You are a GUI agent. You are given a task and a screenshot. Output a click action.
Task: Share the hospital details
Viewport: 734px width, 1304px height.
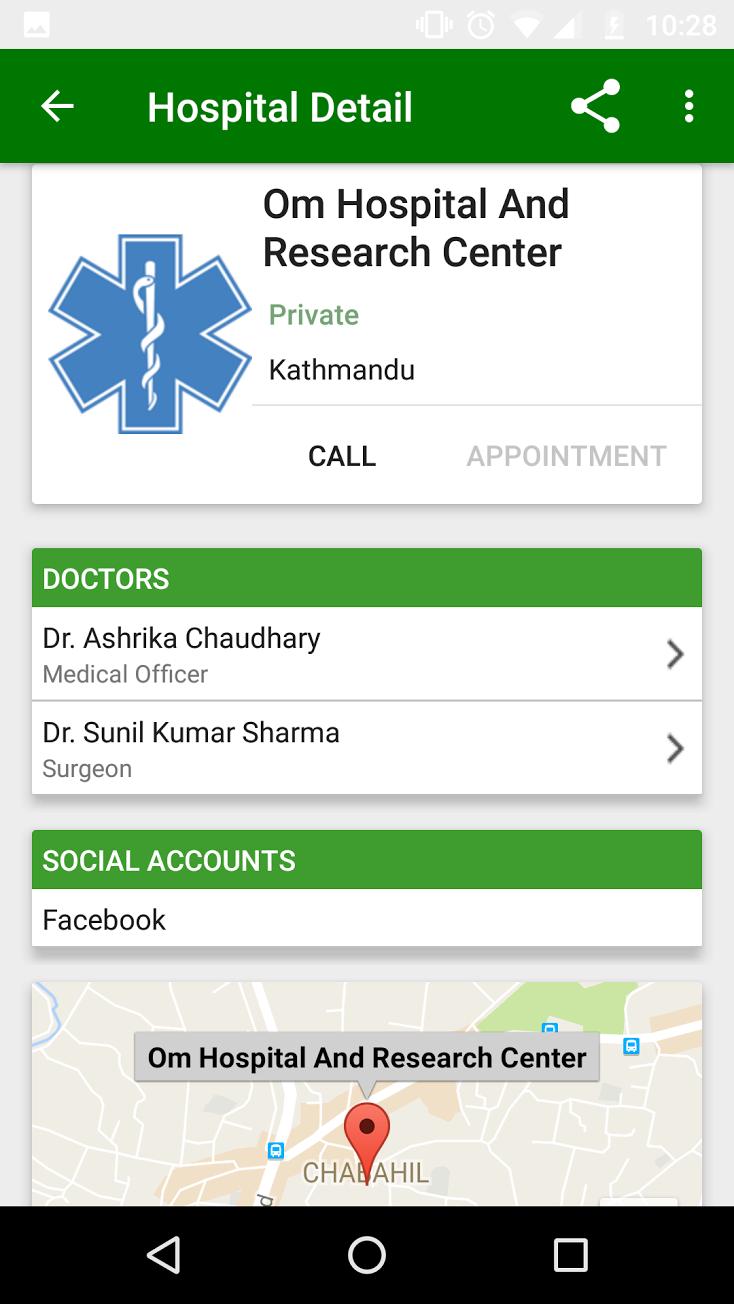point(595,105)
